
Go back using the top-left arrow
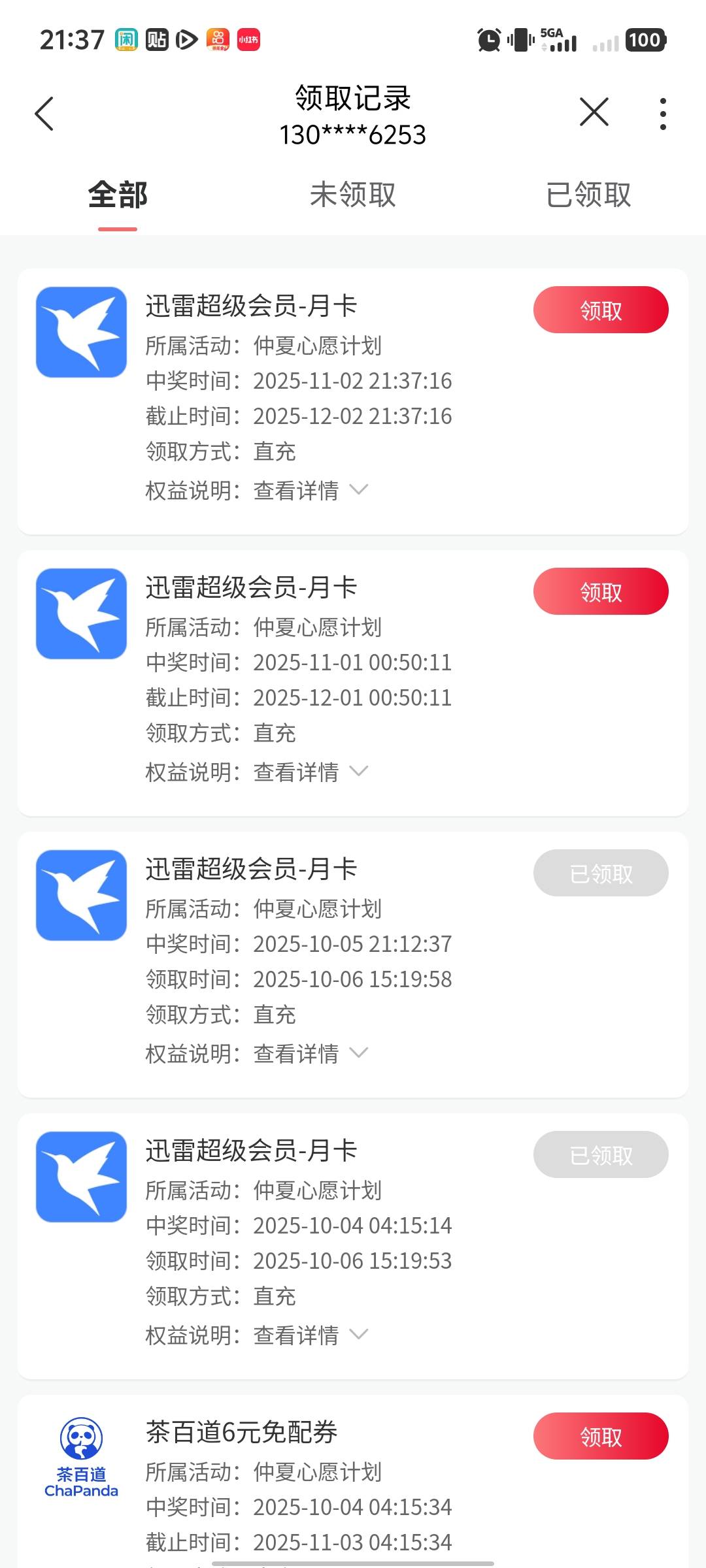pos(44,114)
